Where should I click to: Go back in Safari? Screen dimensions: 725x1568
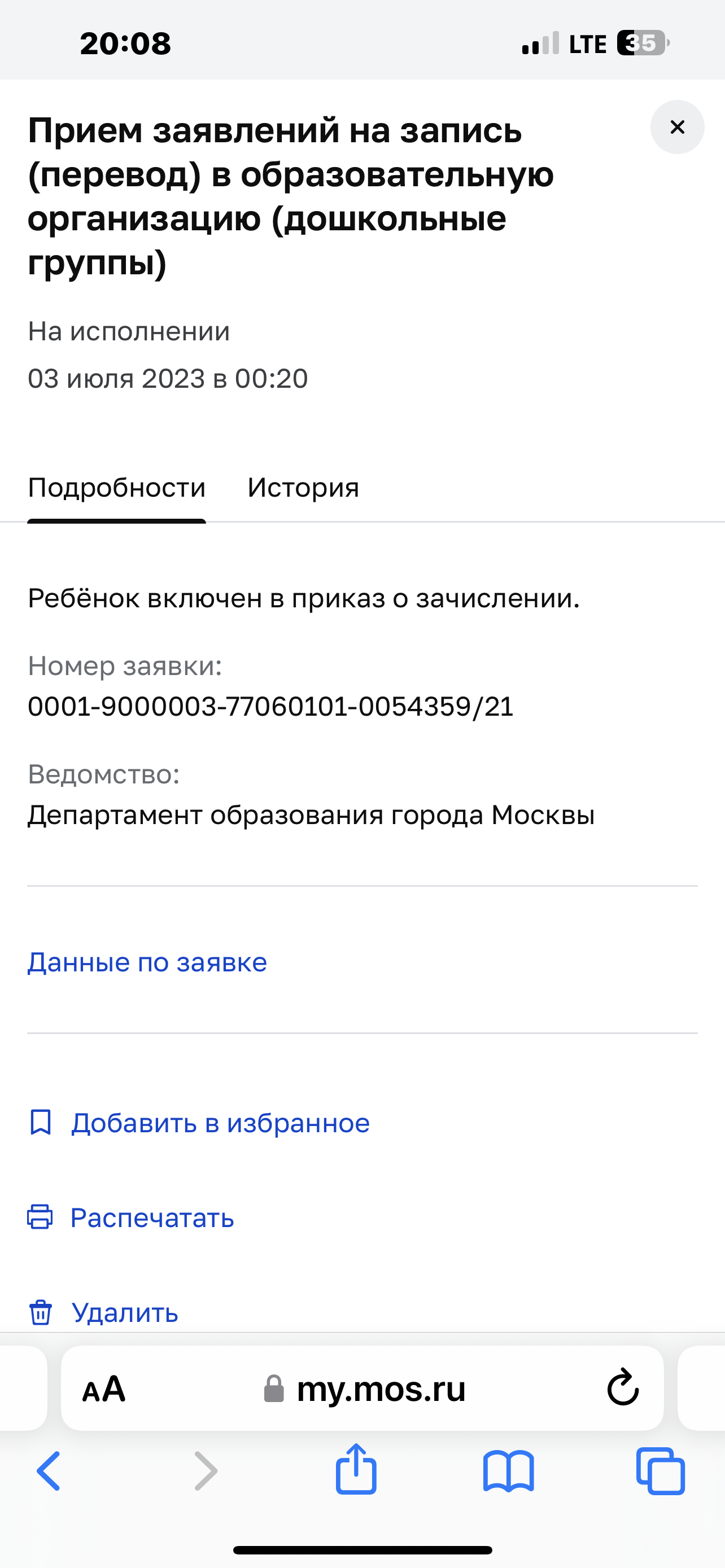pyautogui.click(x=49, y=1471)
